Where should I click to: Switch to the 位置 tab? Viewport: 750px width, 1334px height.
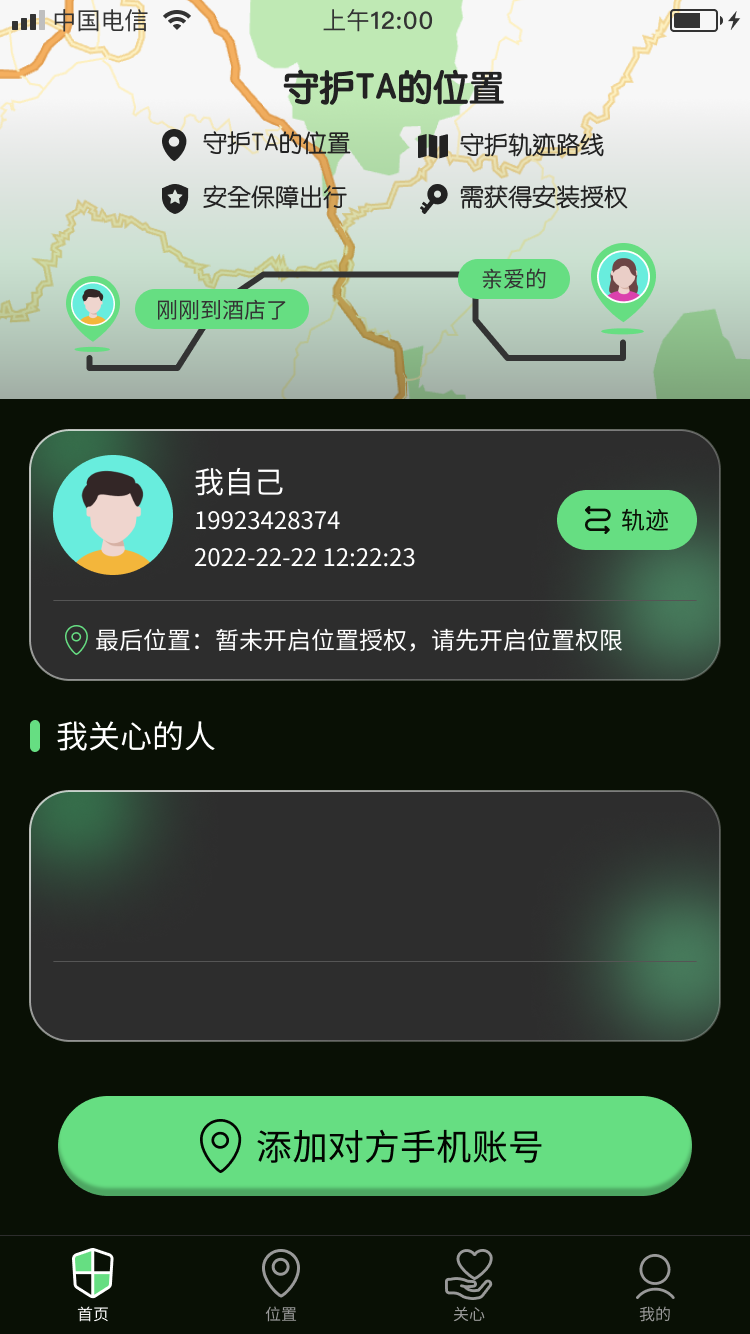(x=281, y=1286)
